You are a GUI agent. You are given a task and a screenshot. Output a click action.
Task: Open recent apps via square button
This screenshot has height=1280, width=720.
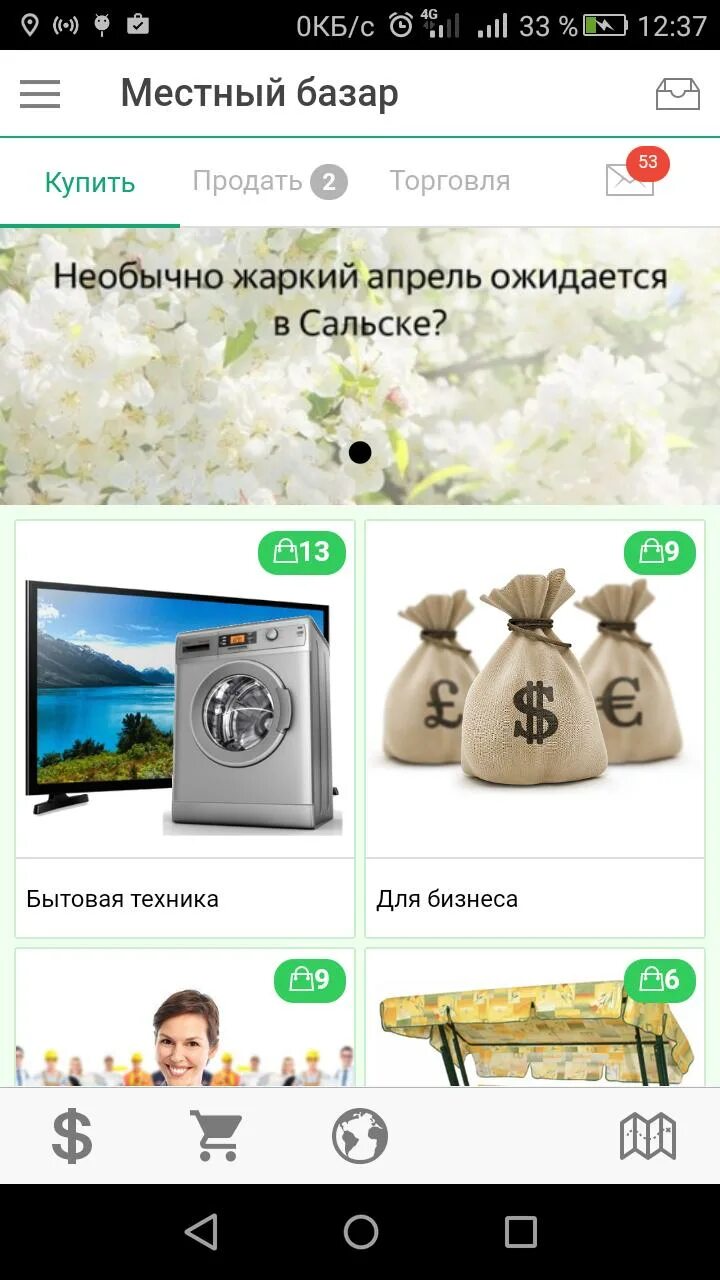click(x=520, y=1232)
